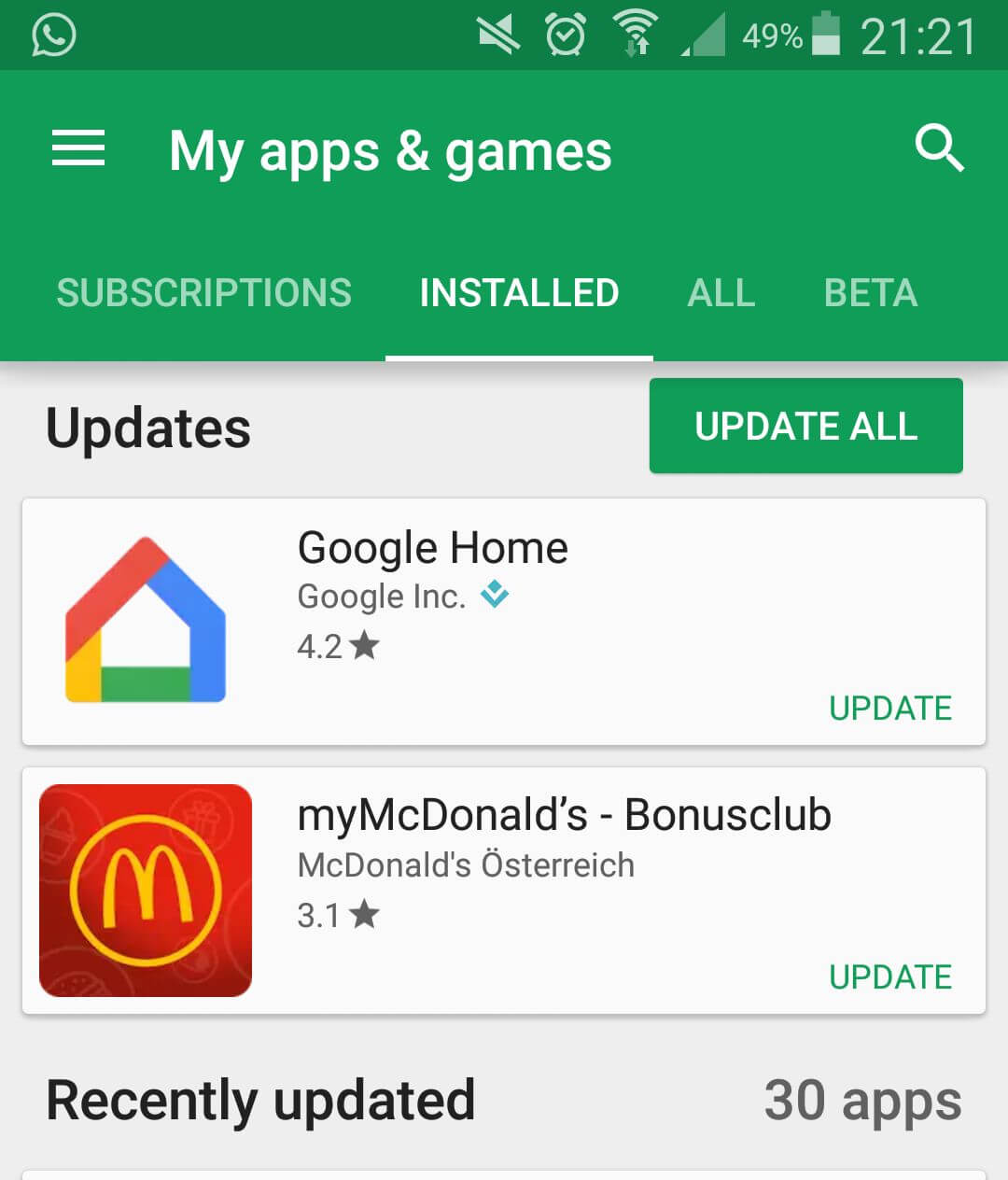The image size is (1008, 1180).
Task: Select the Installed tab
Action: pyautogui.click(x=519, y=293)
